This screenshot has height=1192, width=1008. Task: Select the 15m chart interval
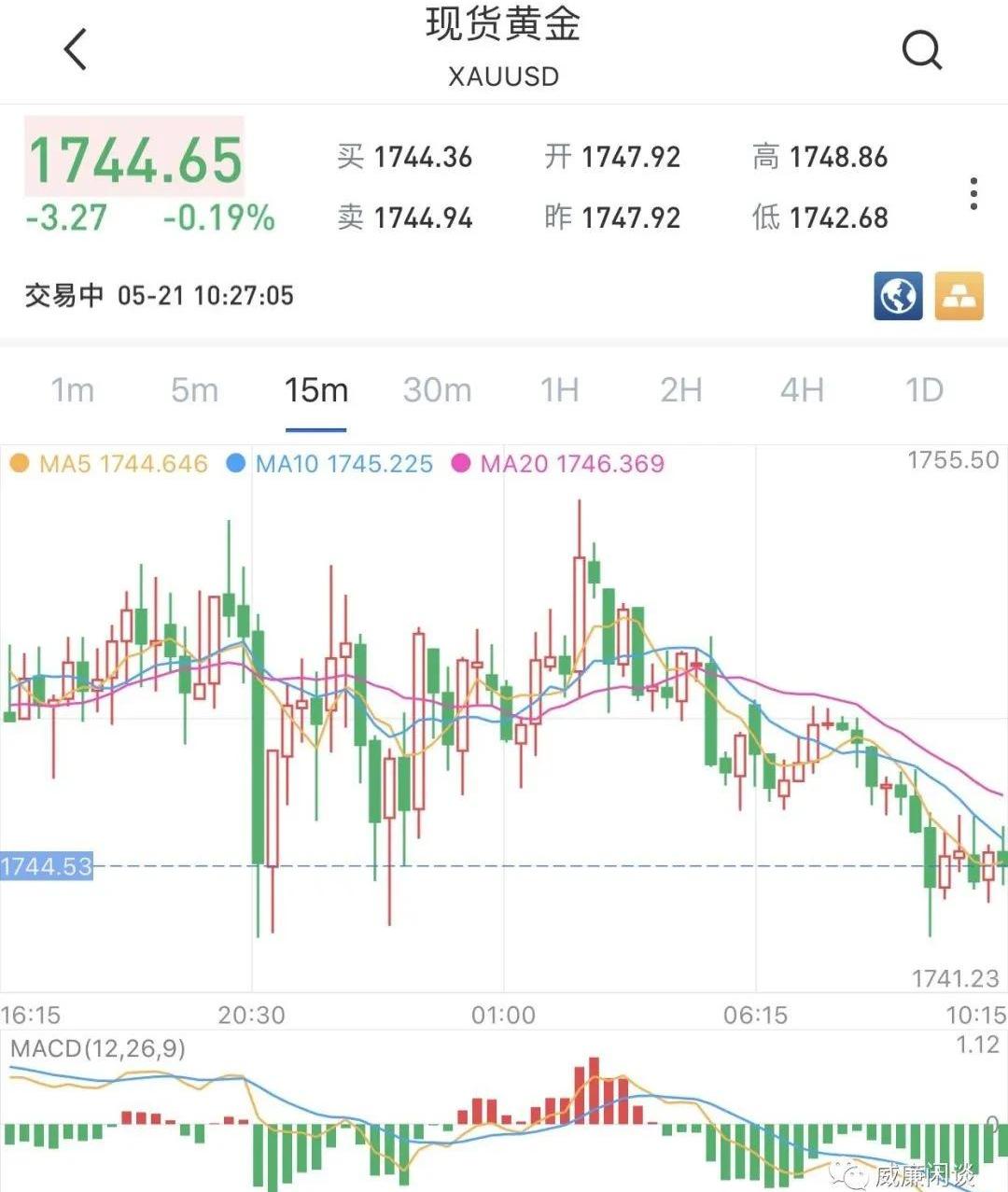pyautogui.click(x=316, y=389)
